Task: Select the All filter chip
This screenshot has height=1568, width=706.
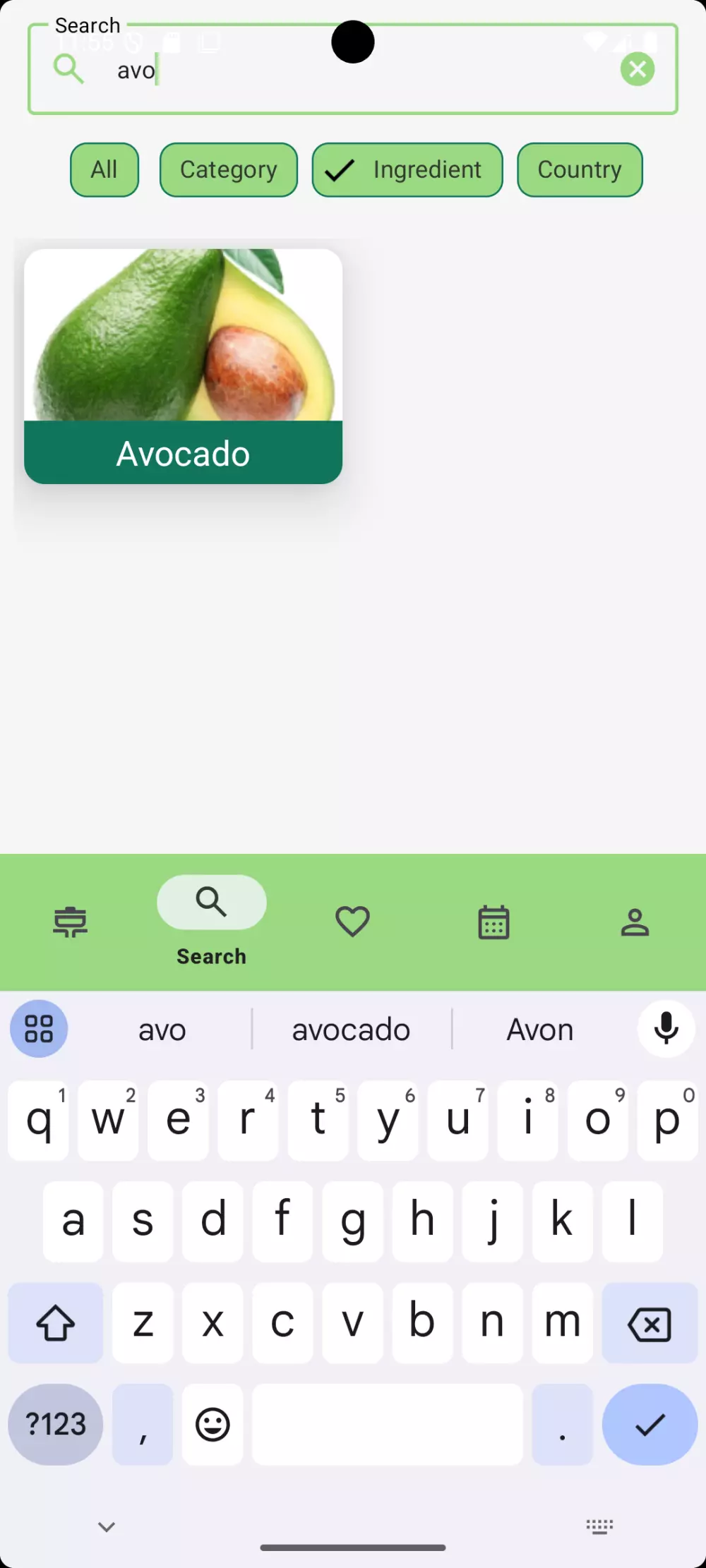Action: coord(104,170)
